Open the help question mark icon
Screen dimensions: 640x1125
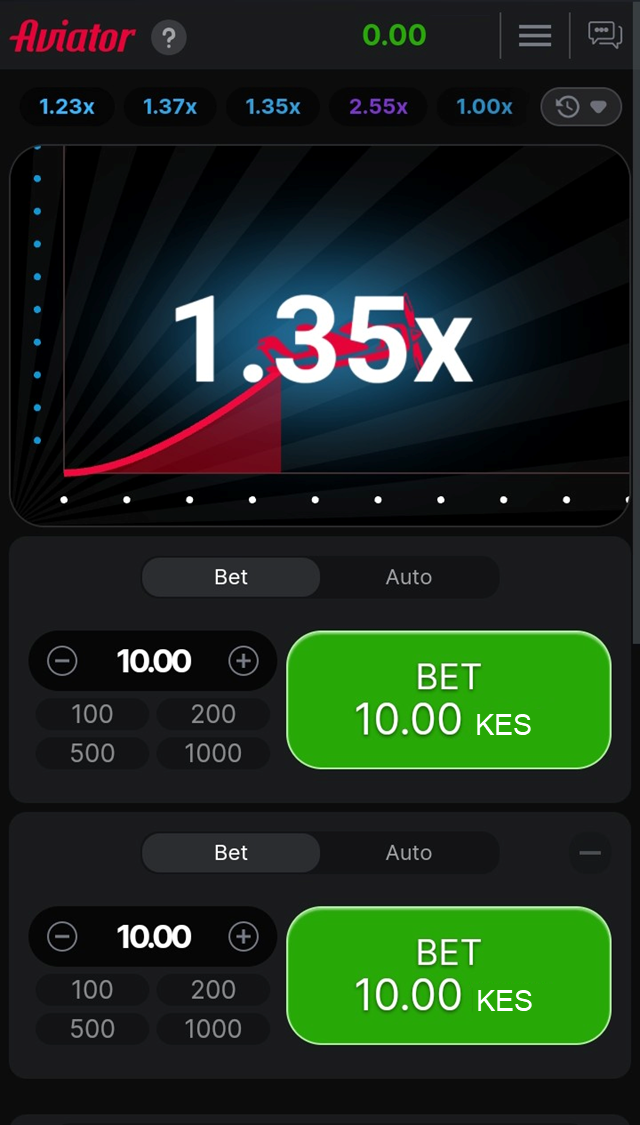(169, 39)
